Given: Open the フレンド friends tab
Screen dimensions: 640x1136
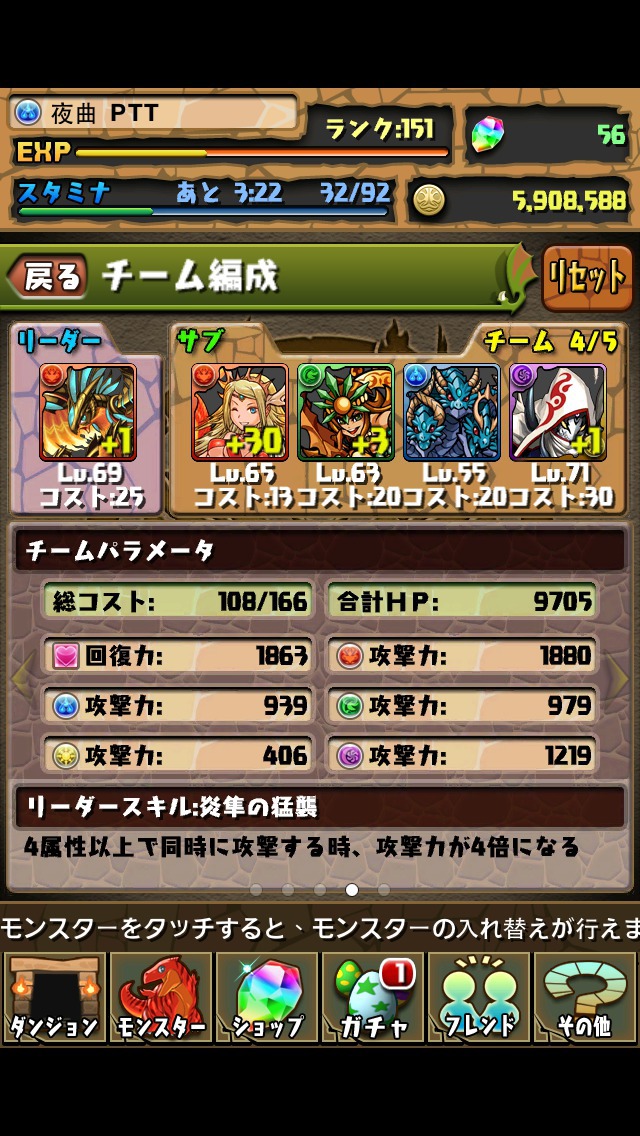Looking at the screenshot, I should pos(478,997).
